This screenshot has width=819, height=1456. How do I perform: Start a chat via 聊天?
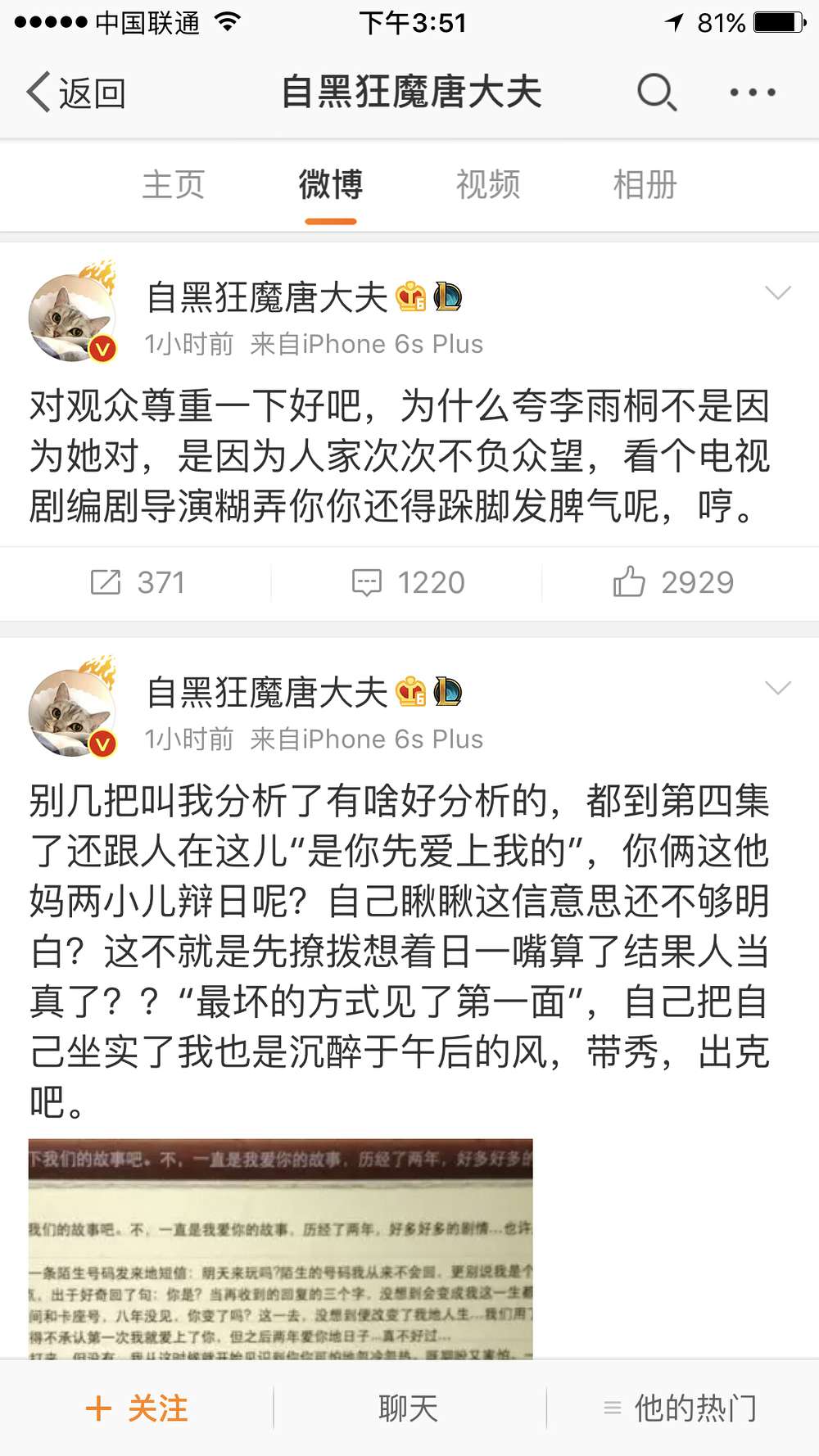point(408,1409)
